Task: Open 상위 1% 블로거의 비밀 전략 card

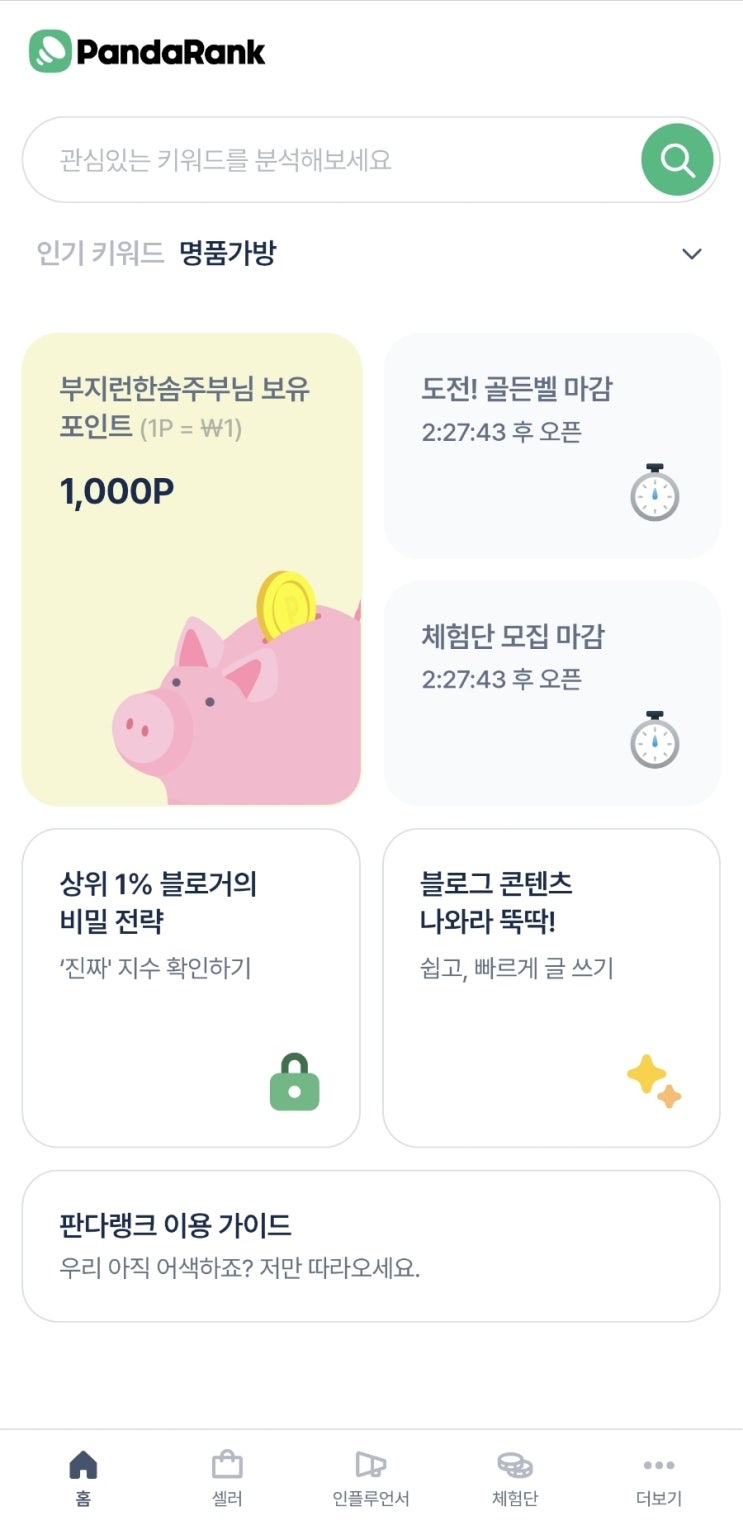Action: click(x=191, y=987)
